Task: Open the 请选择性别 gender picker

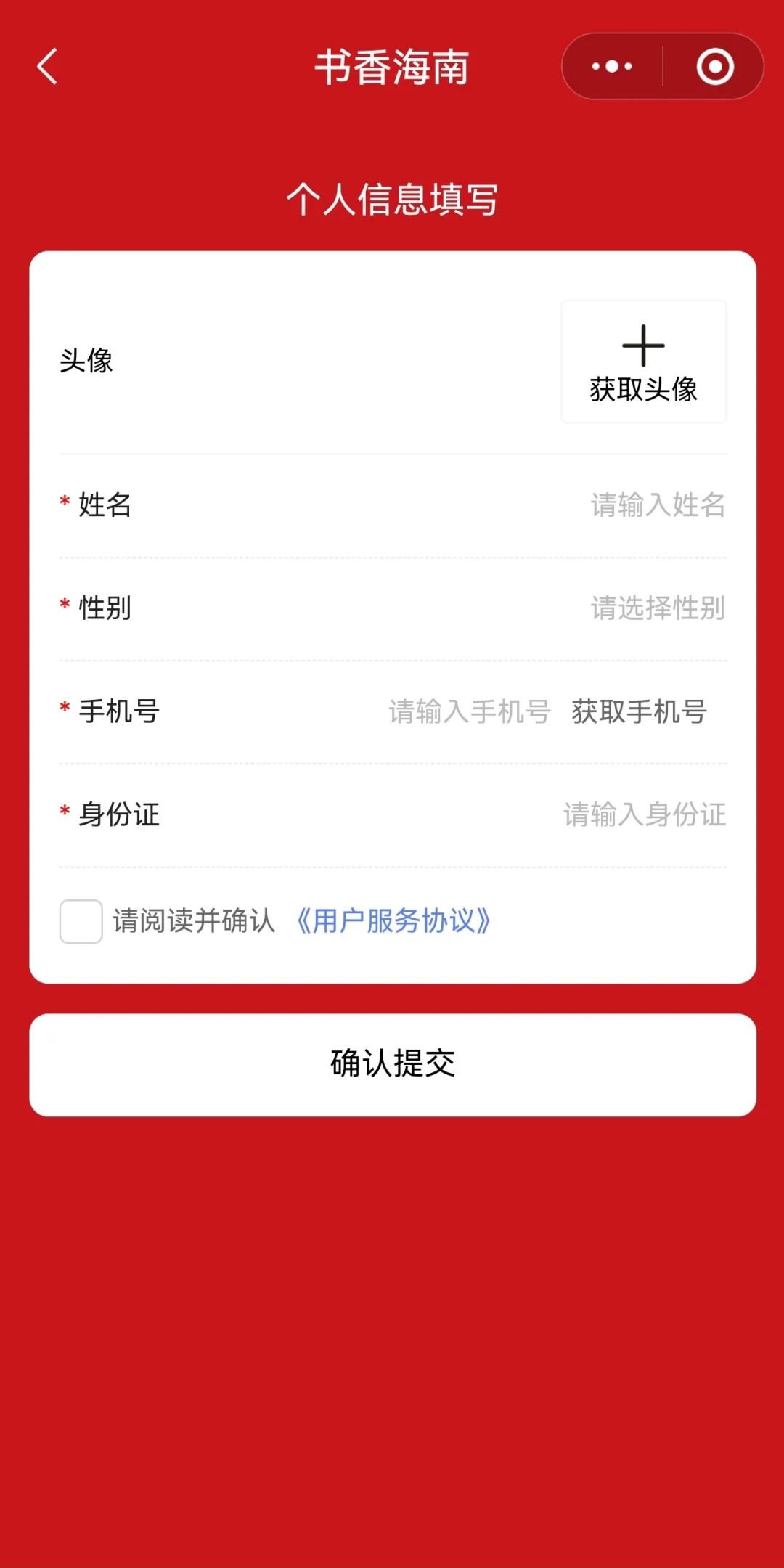Action: point(657,608)
